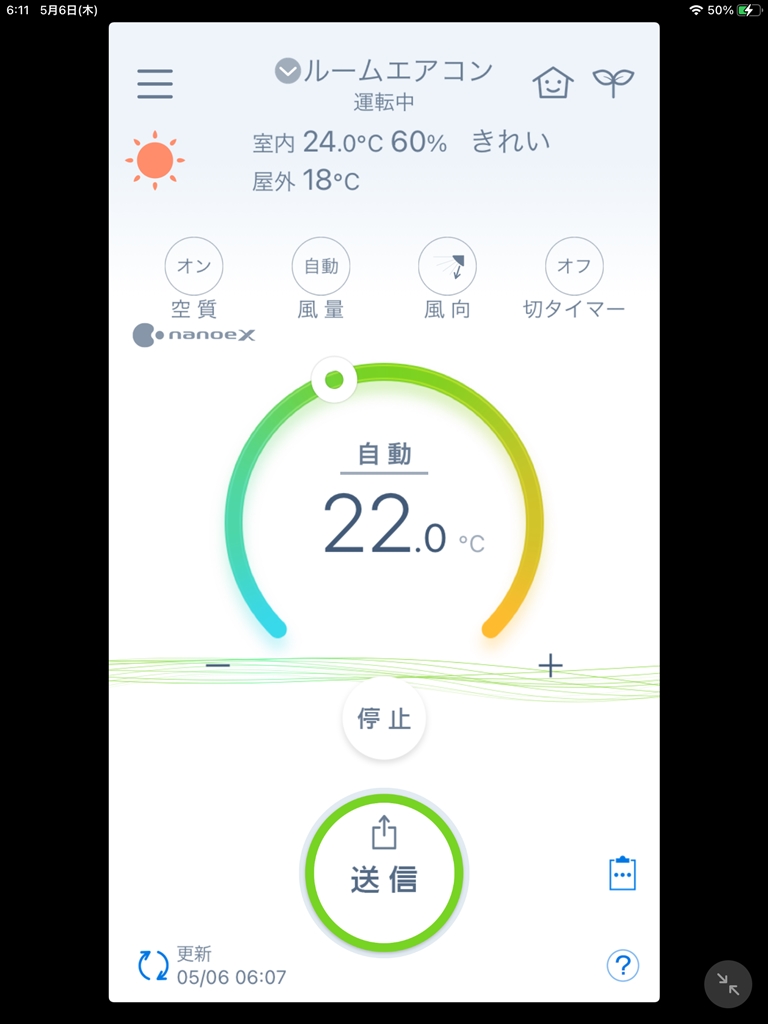Open the schedule clipboard icon near 送信
768x1024 pixels.
click(622, 872)
